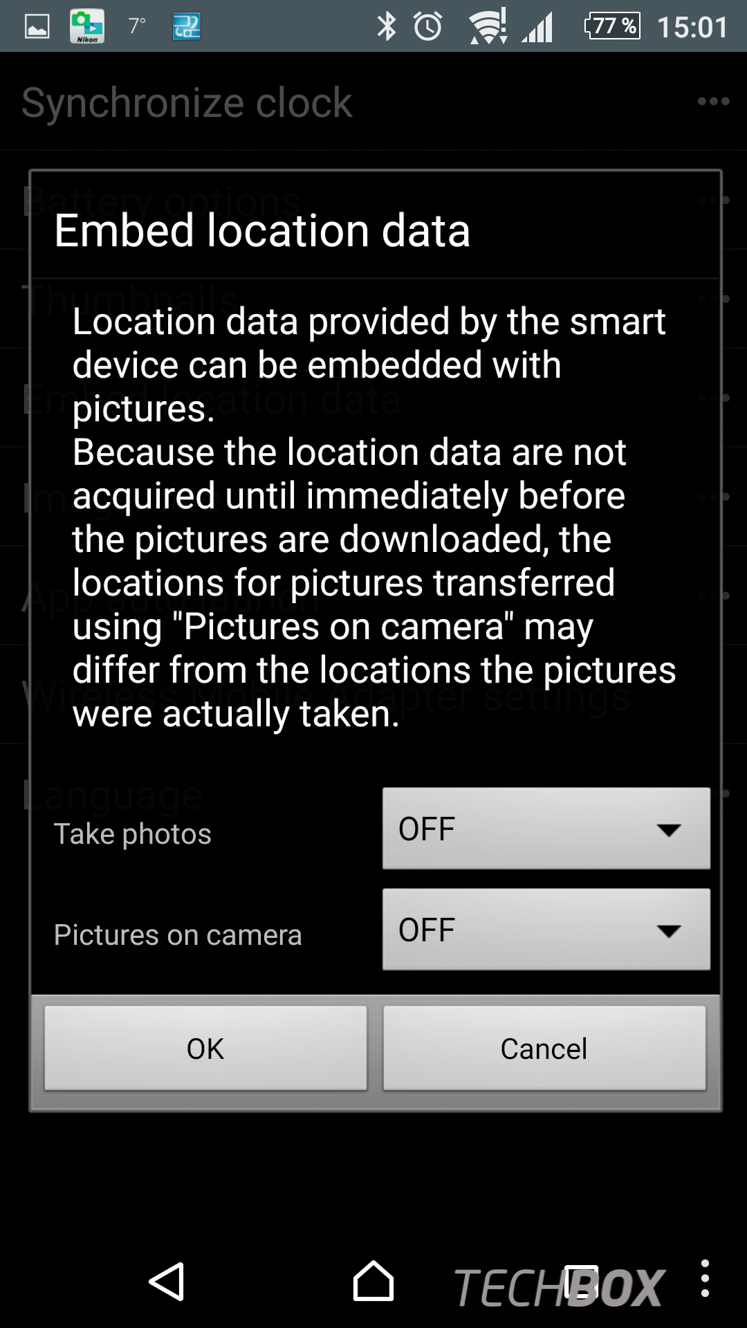Go back using the navigation bar
Viewport: 747px width, 1328px height.
pos(167,1281)
